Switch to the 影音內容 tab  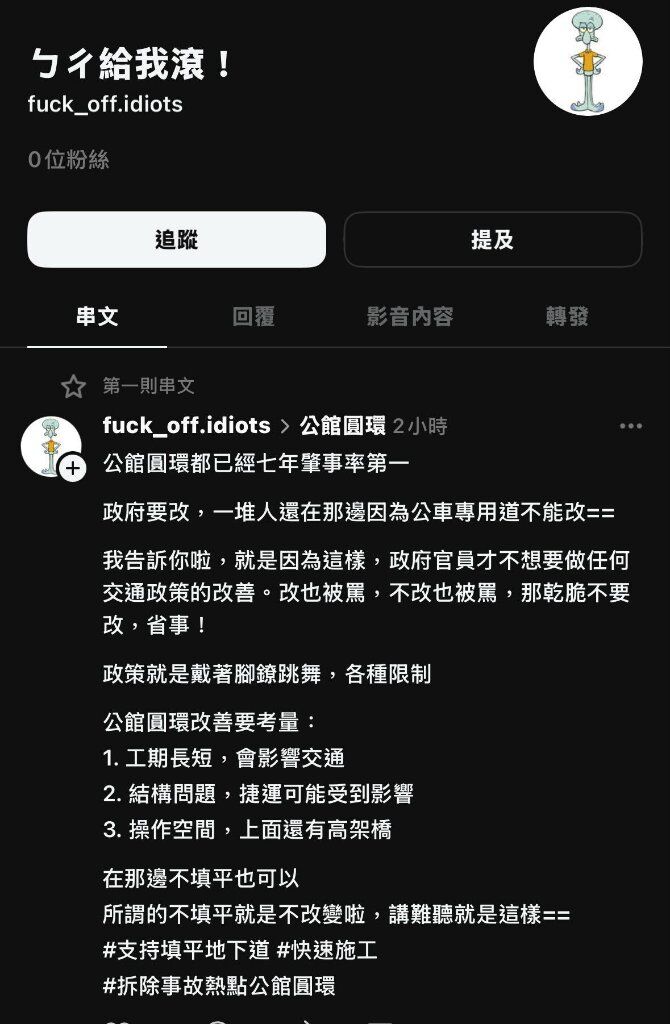(410, 317)
